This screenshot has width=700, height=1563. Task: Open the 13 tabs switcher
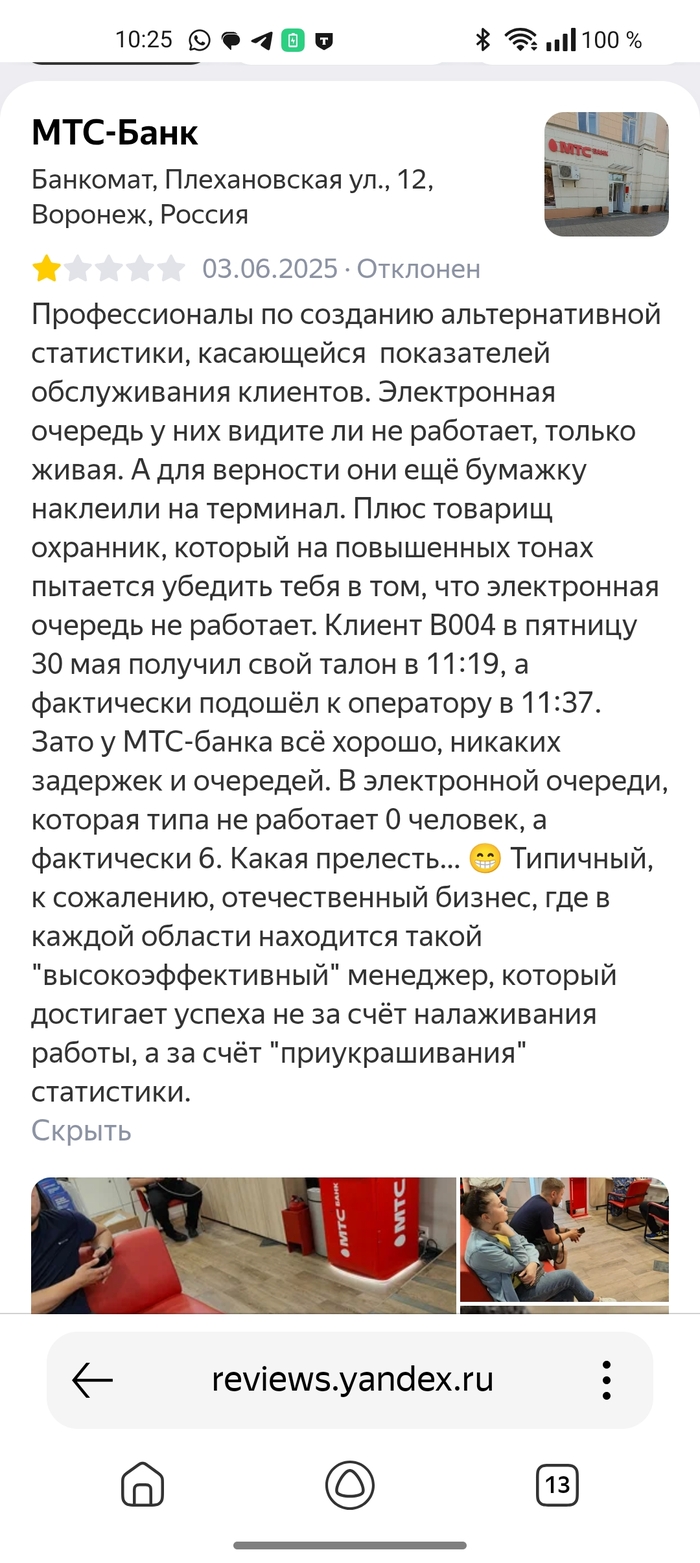(557, 1485)
